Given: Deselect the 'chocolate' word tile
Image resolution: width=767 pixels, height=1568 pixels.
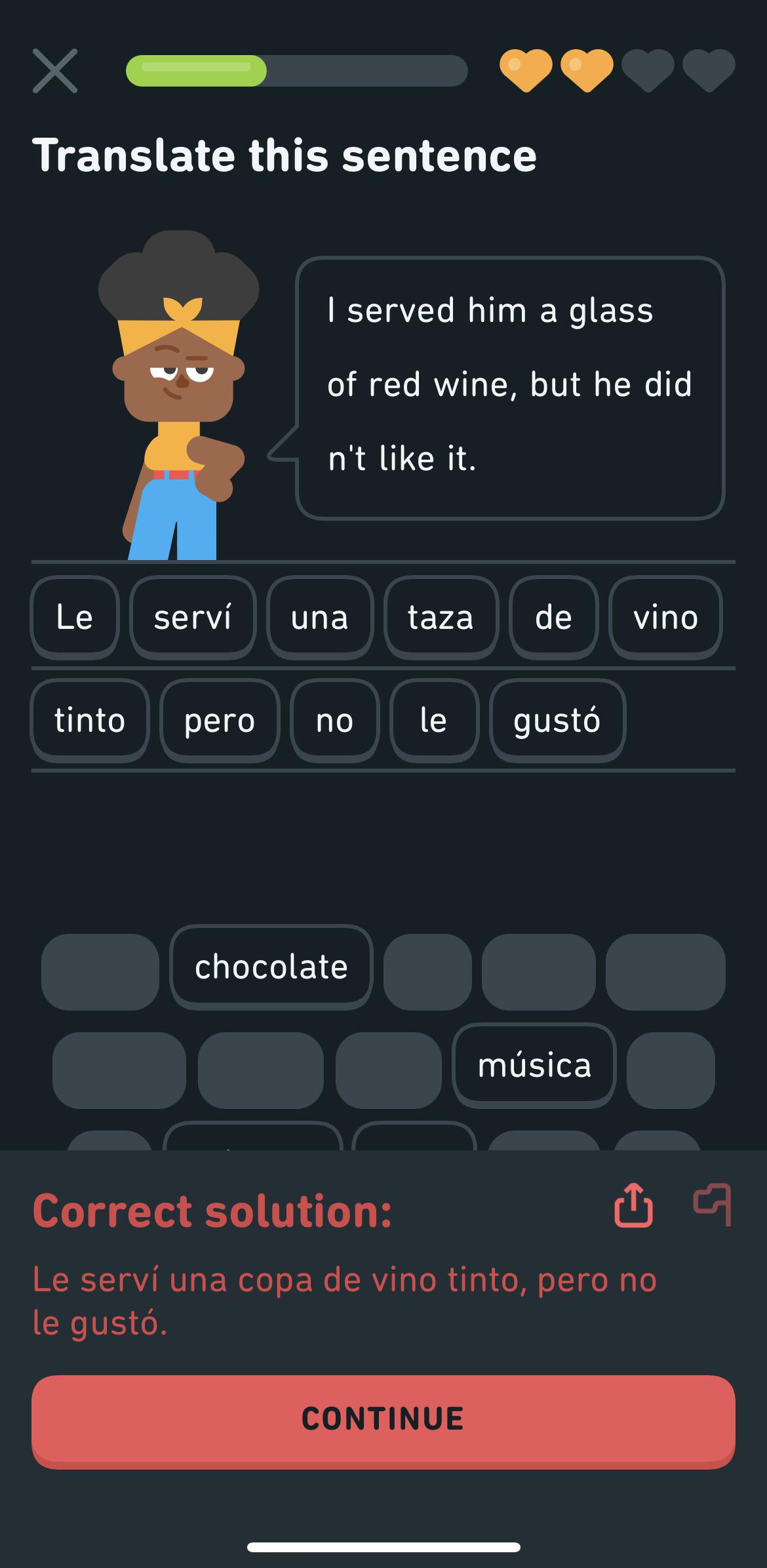Looking at the screenshot, I should (271, 966).
